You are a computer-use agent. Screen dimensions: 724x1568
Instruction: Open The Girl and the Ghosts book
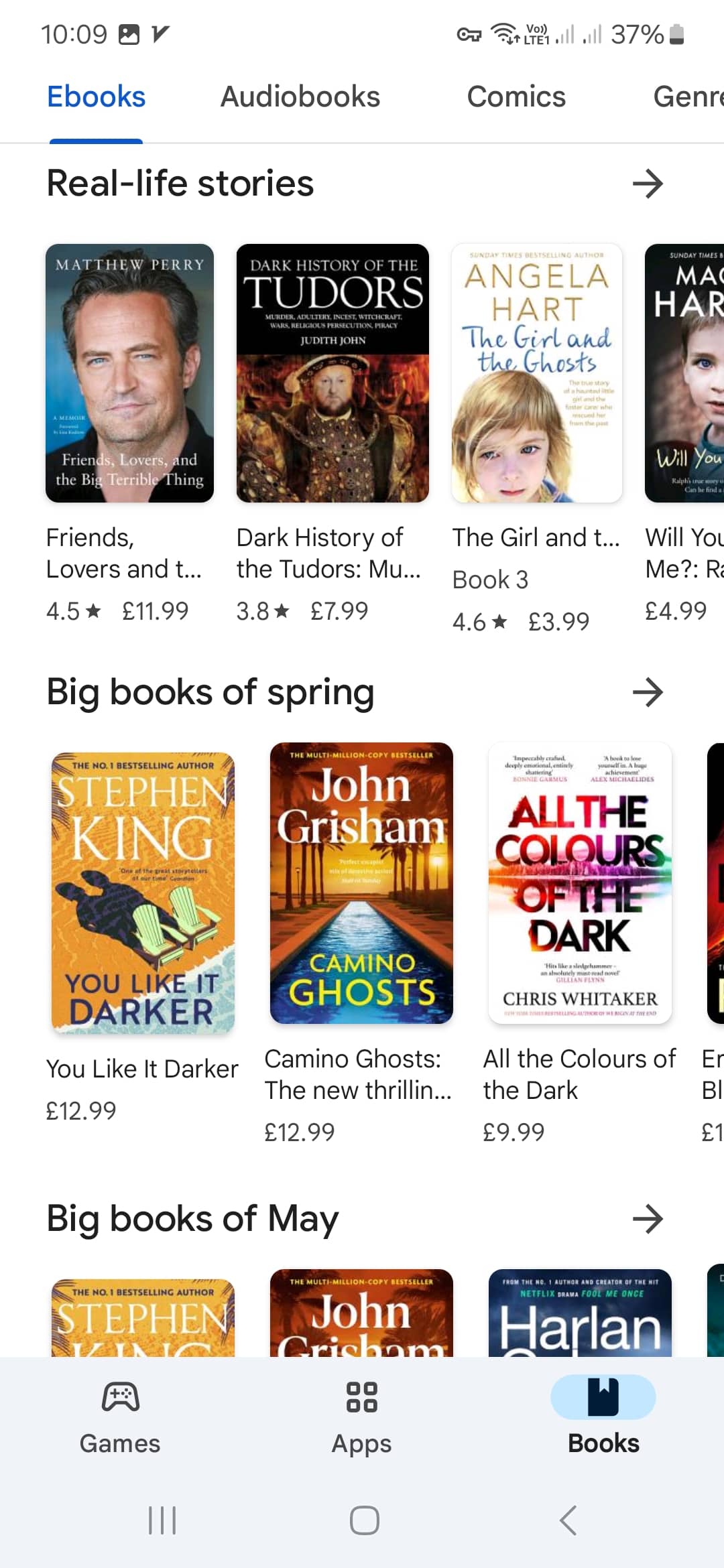(x=537, y=373)
